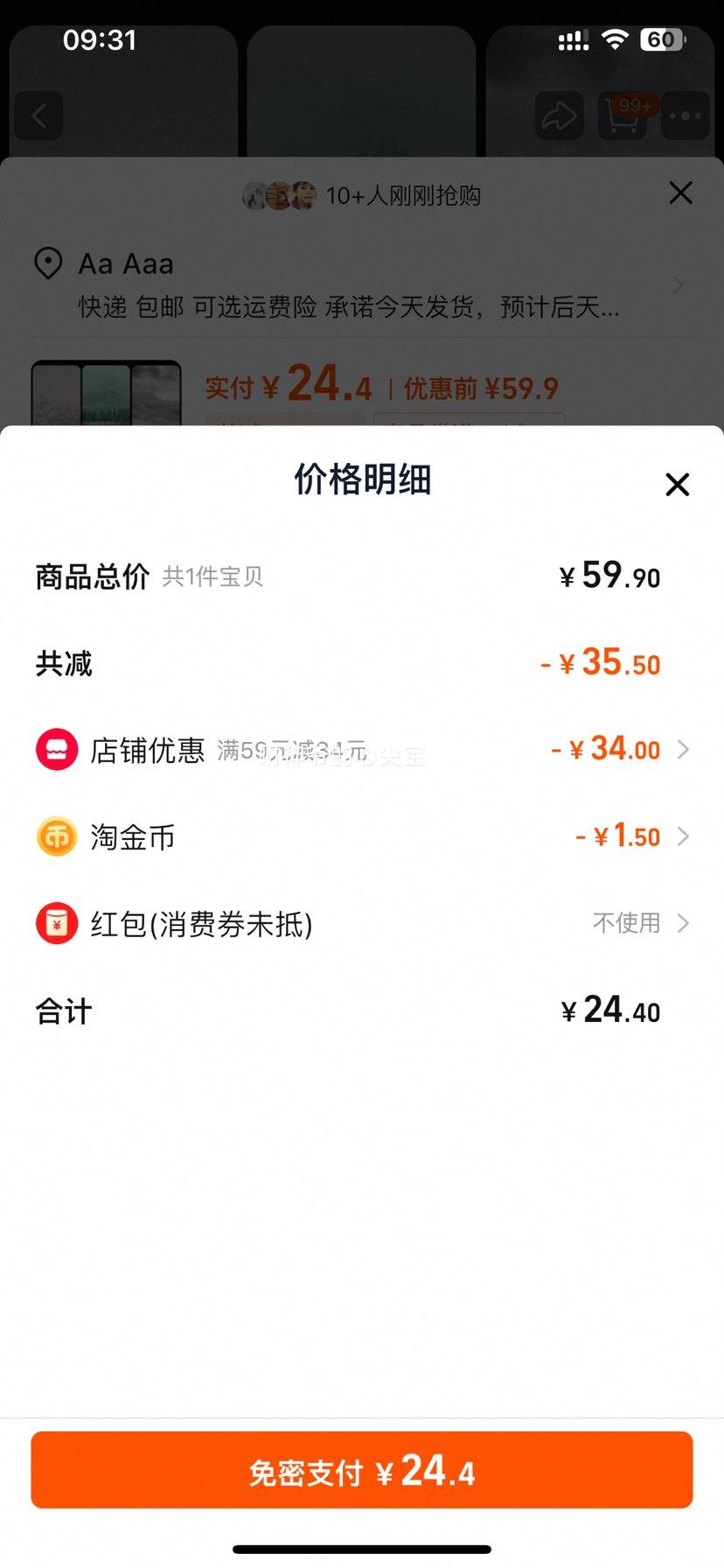Tap the buyer avatars group
The height and width of the screenshot is (1568, 724).
278,194
